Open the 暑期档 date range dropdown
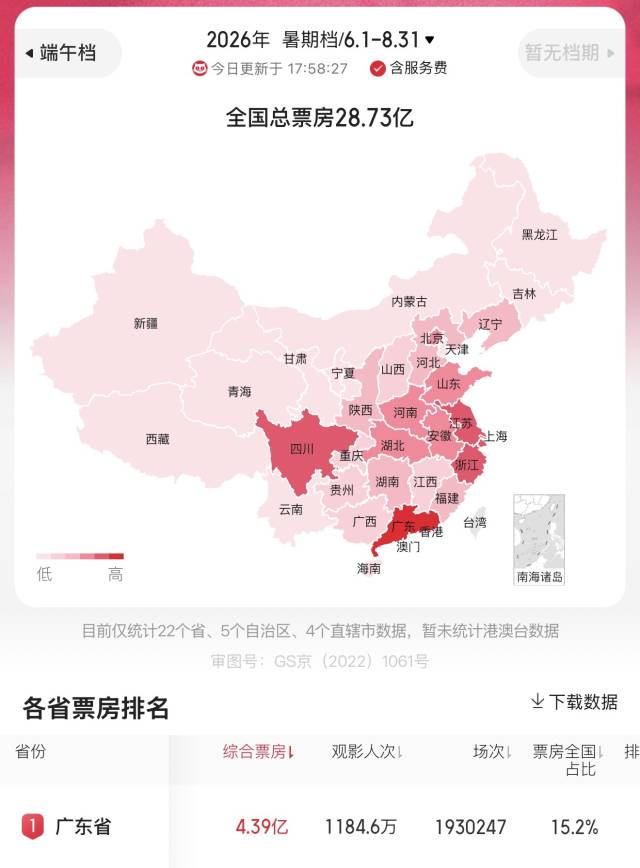This screenshot has width=640, height=868. click(320, 40)
